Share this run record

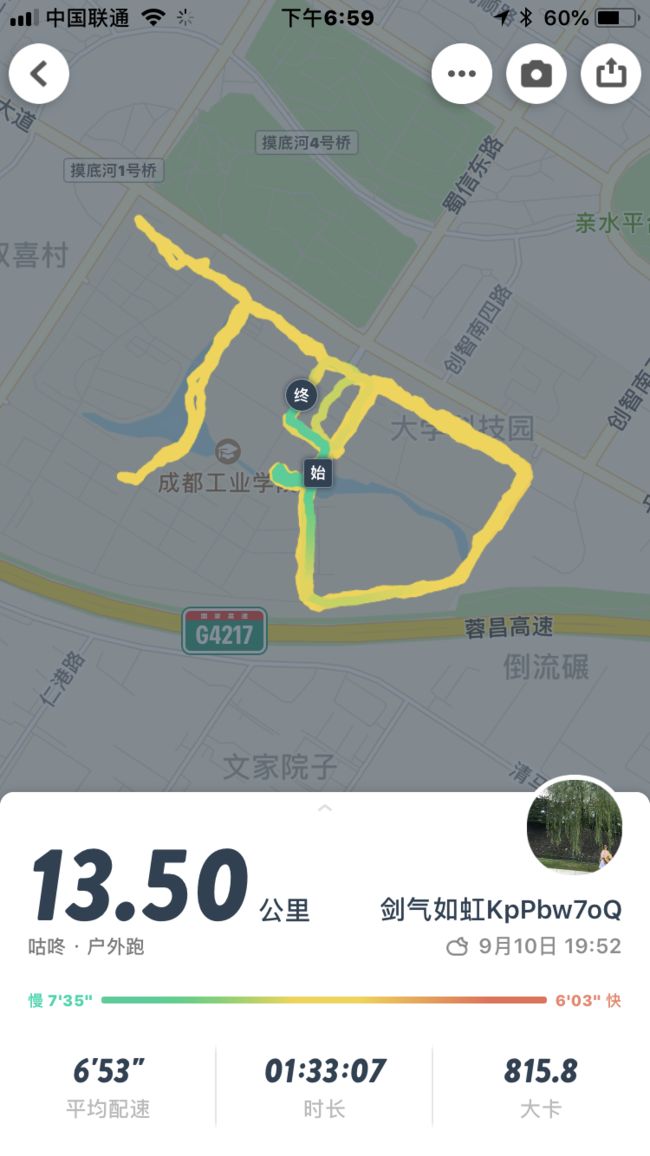tap(610, 74)
